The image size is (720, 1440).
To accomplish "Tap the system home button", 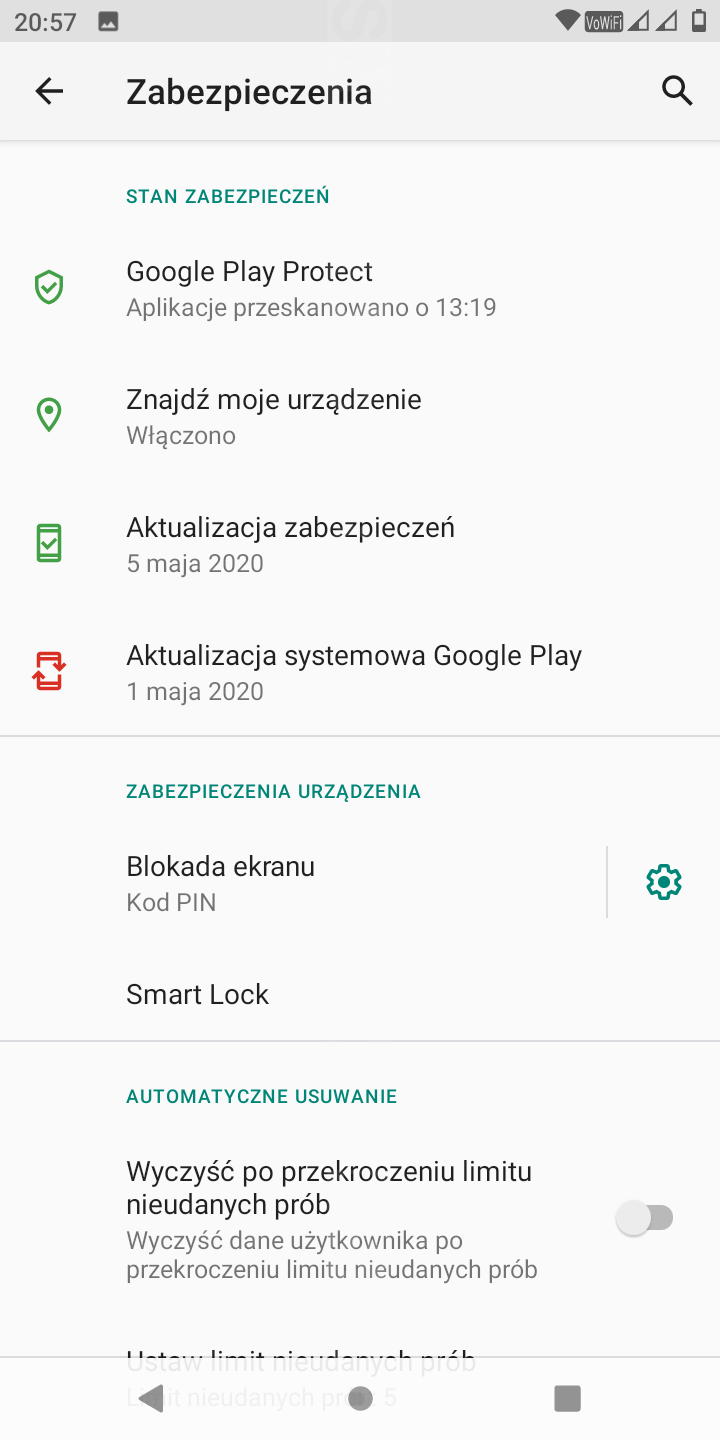I will [x=361, y=1398].
